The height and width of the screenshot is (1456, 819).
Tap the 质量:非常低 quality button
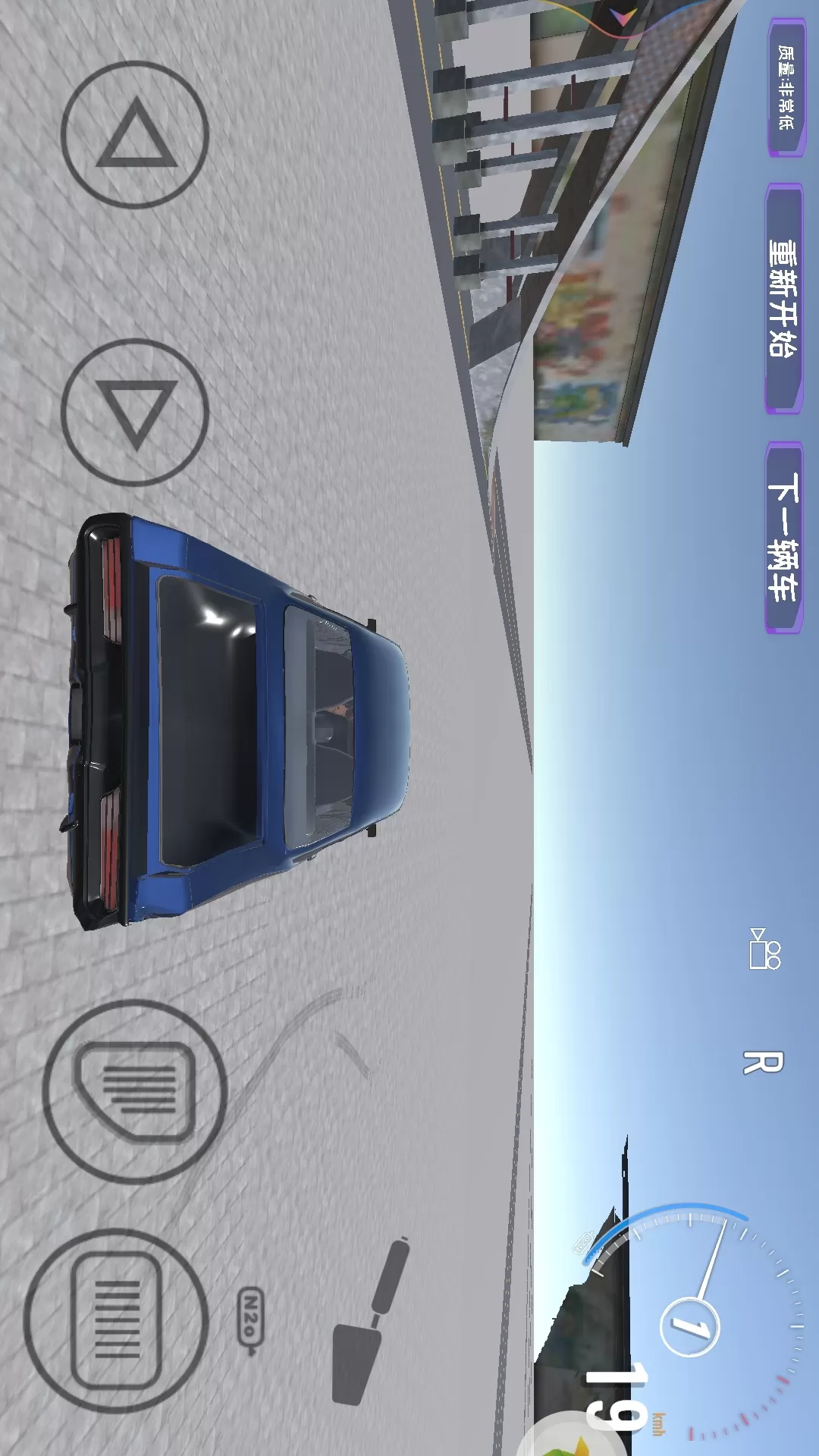(786, 87)
